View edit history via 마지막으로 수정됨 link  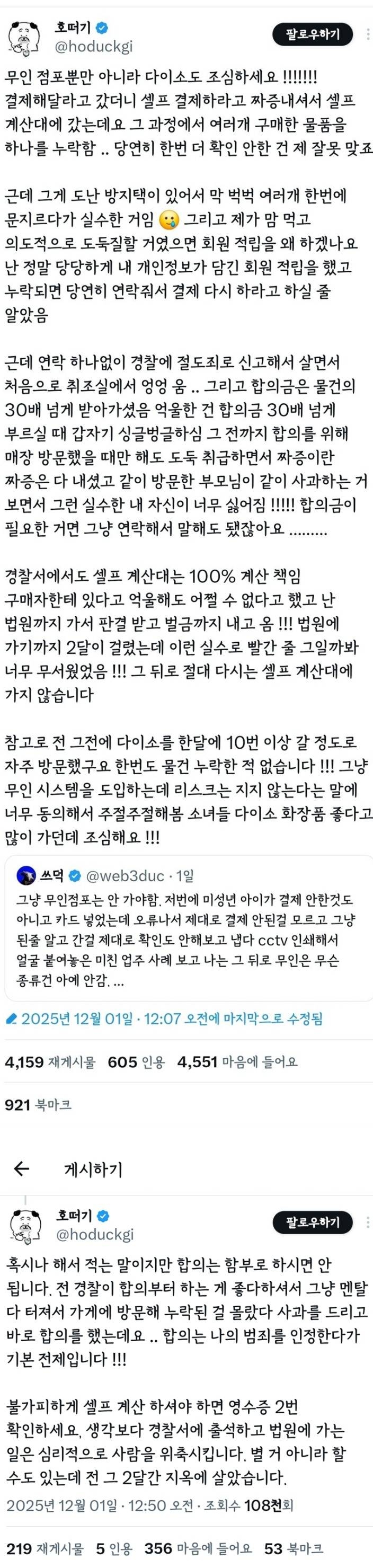click(x=172, y=1018)
